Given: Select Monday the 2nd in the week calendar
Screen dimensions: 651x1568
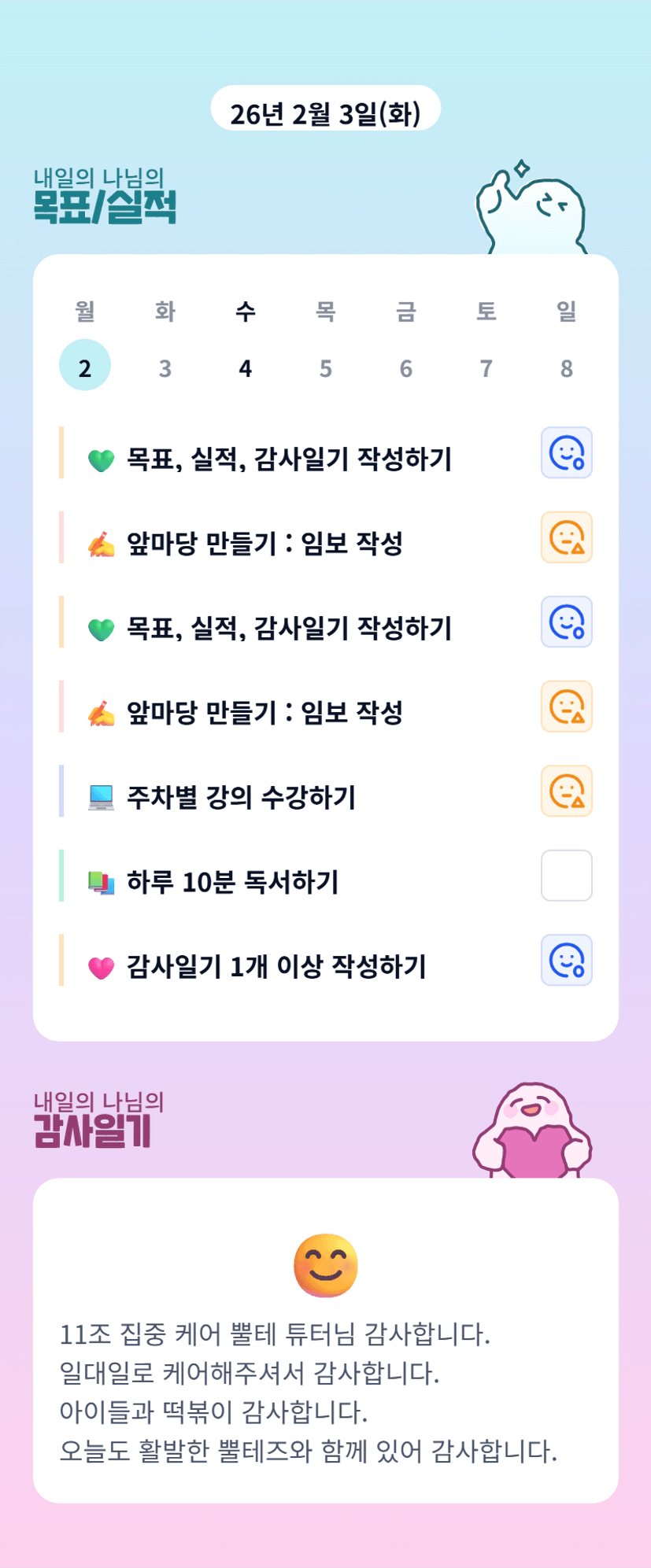Looking at the screenshot, I should (x=85, y=367).
